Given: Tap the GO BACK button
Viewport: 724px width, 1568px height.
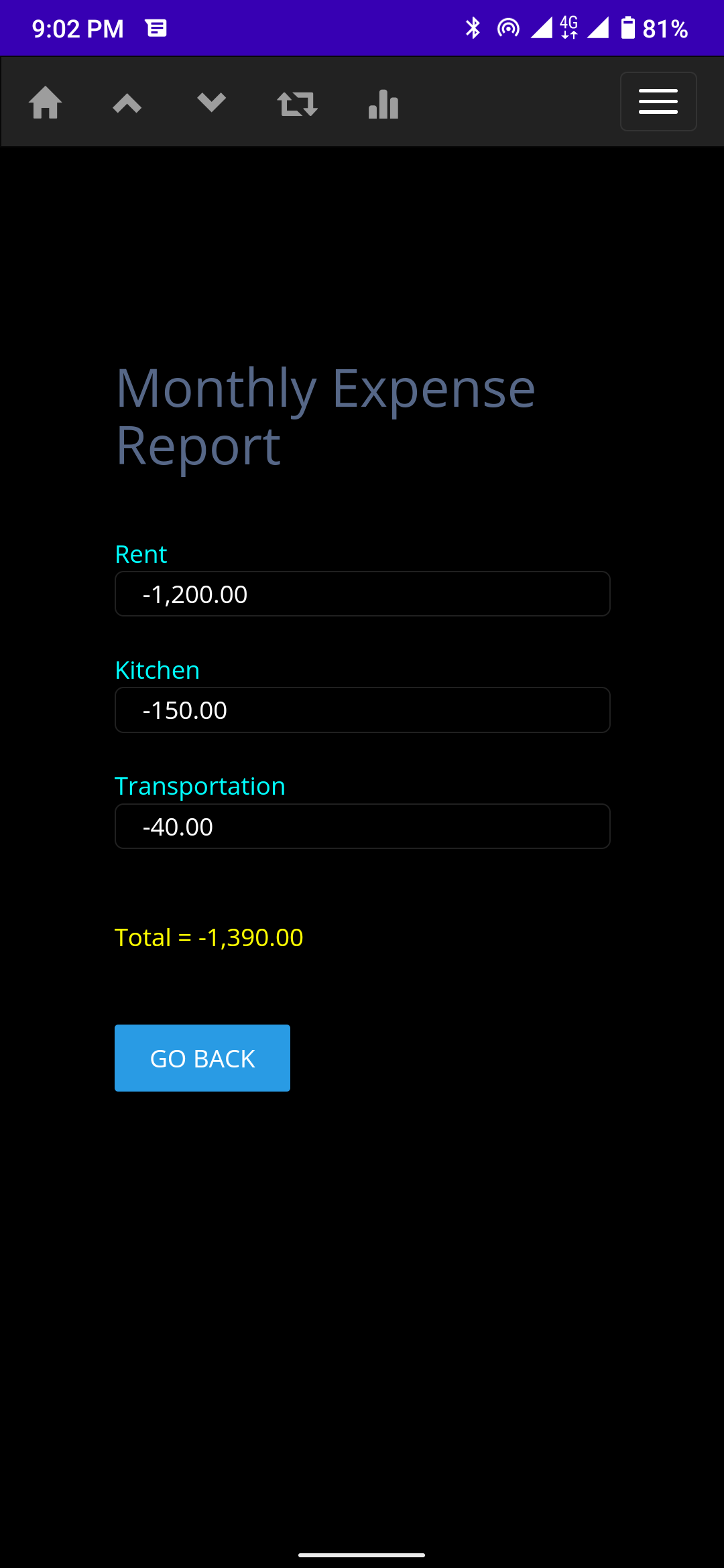Looking at the screenshot, I should pyautogui.click(x=202, y=1058).
